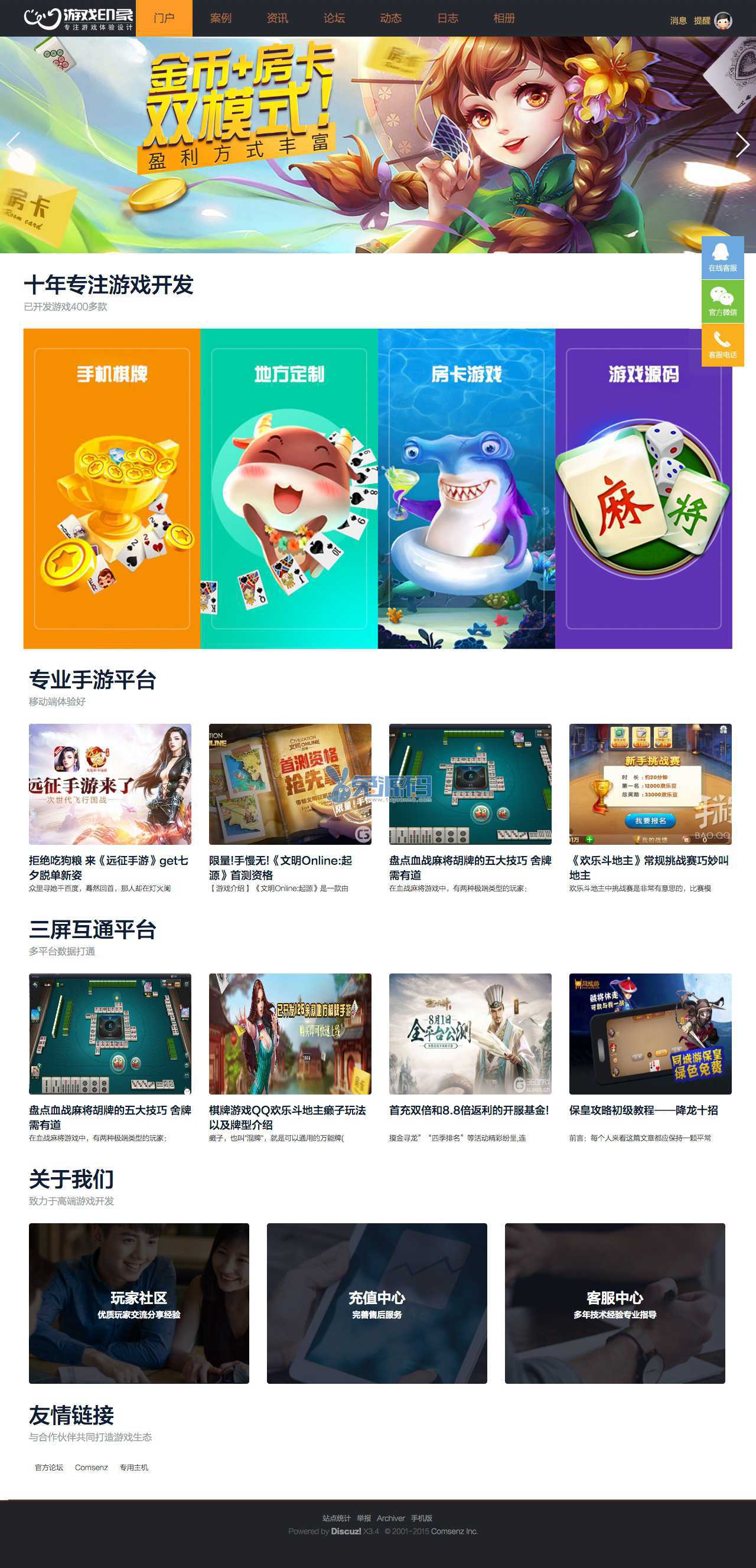Image resolution: width=756 pixels, height=1568 pixels.
Task: Switch to the 案例 tab
Action: [220, 18]
